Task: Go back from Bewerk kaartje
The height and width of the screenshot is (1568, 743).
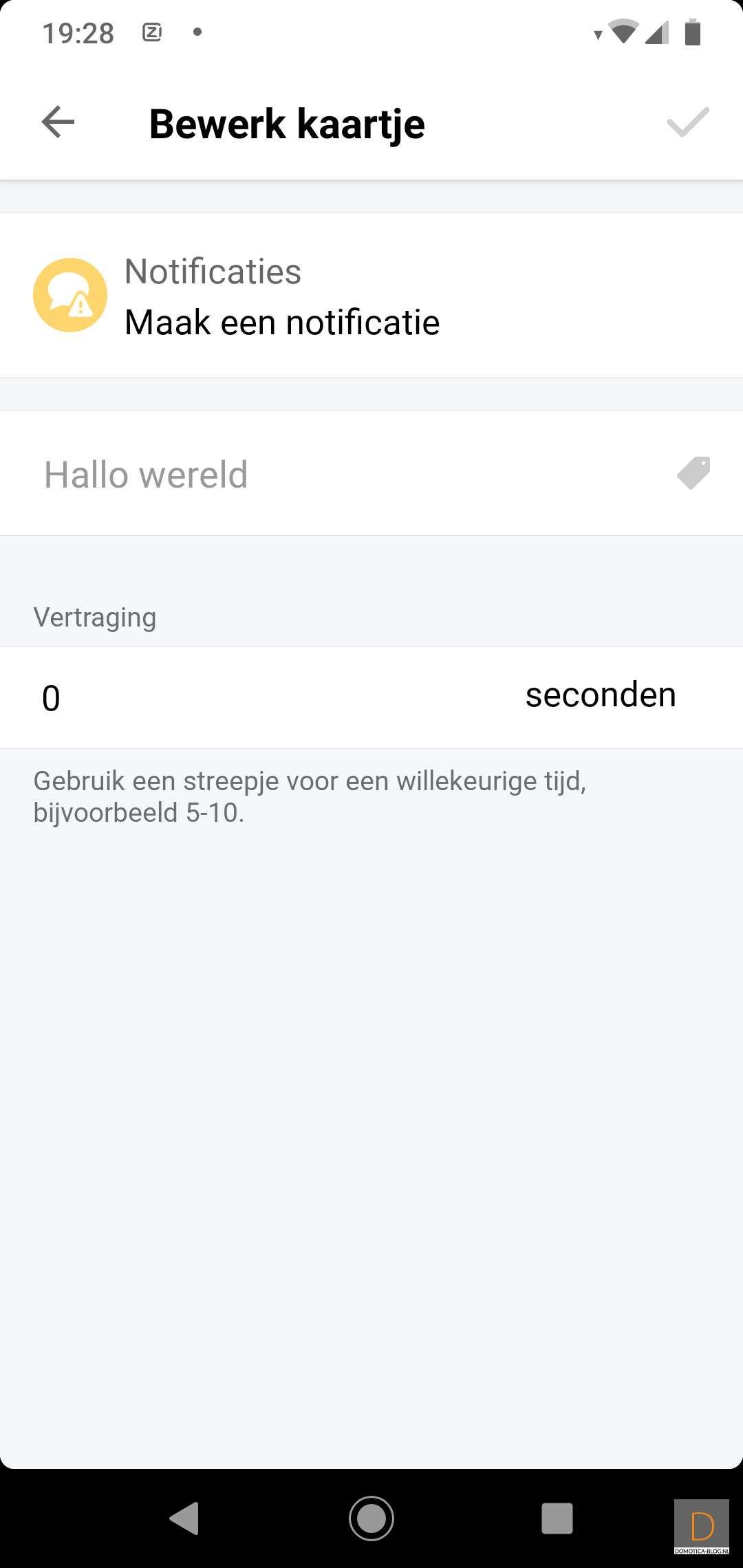Action: (x=58, y=122)
